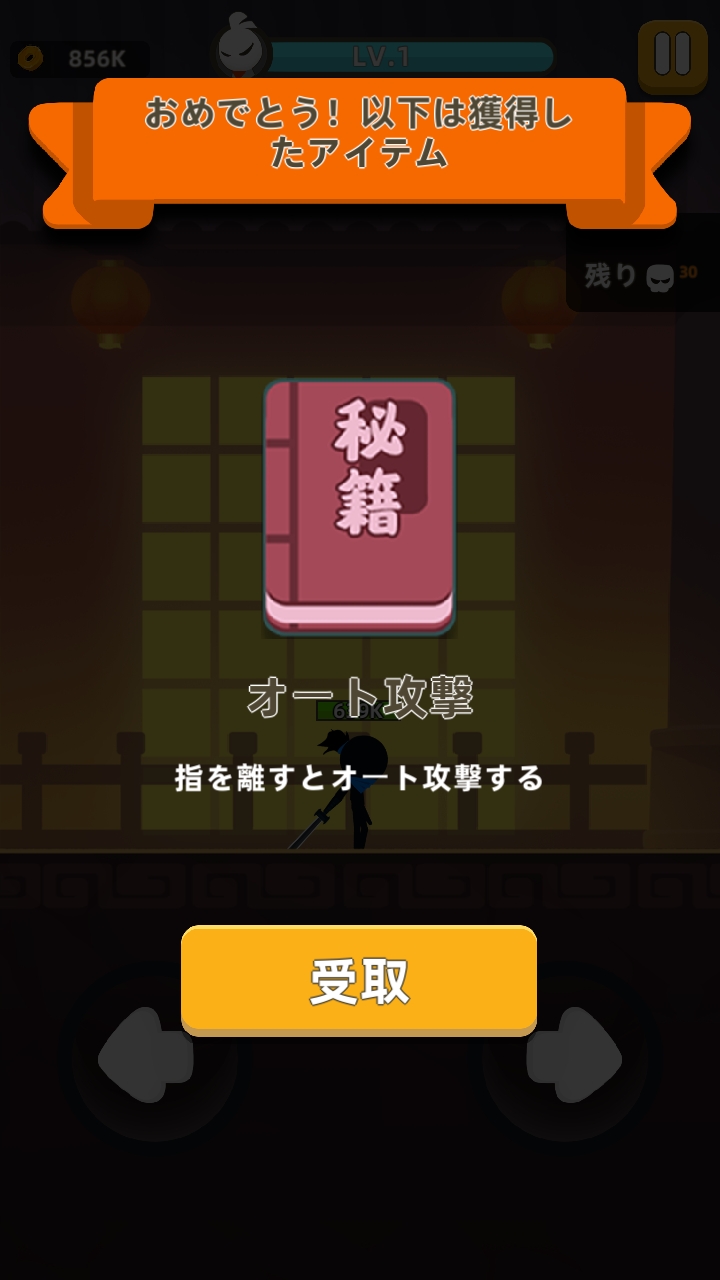Image resolution: width=720 pixels, height=1280 pixels.
Task: Tap the 受取 button to claim item
Action: pos(358,981)
